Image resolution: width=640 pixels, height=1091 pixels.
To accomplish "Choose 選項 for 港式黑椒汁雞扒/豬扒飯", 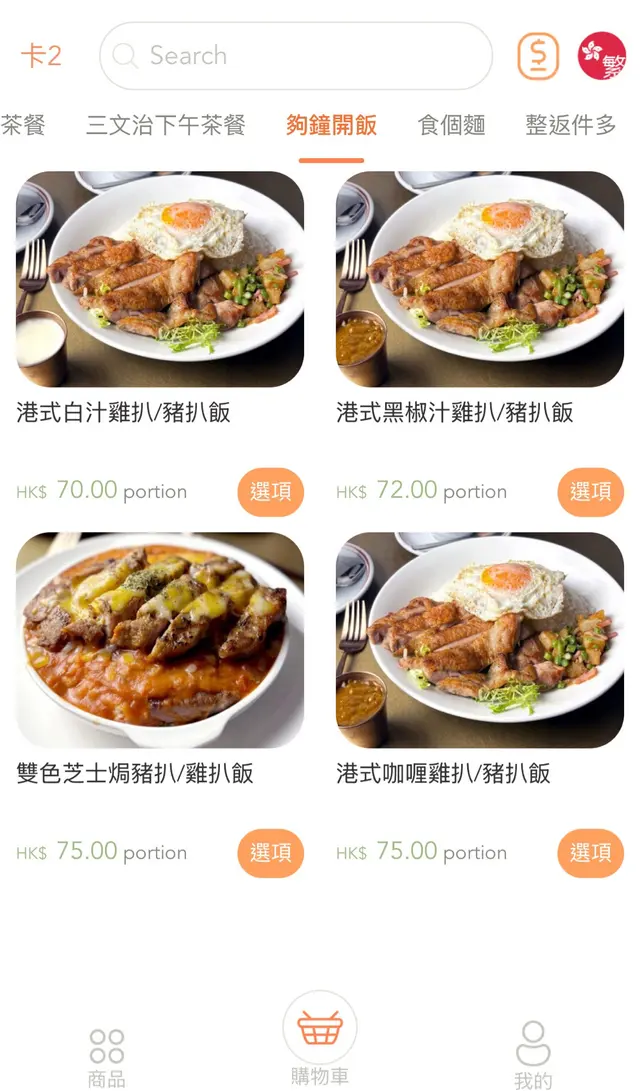I will tap(590, 491).
